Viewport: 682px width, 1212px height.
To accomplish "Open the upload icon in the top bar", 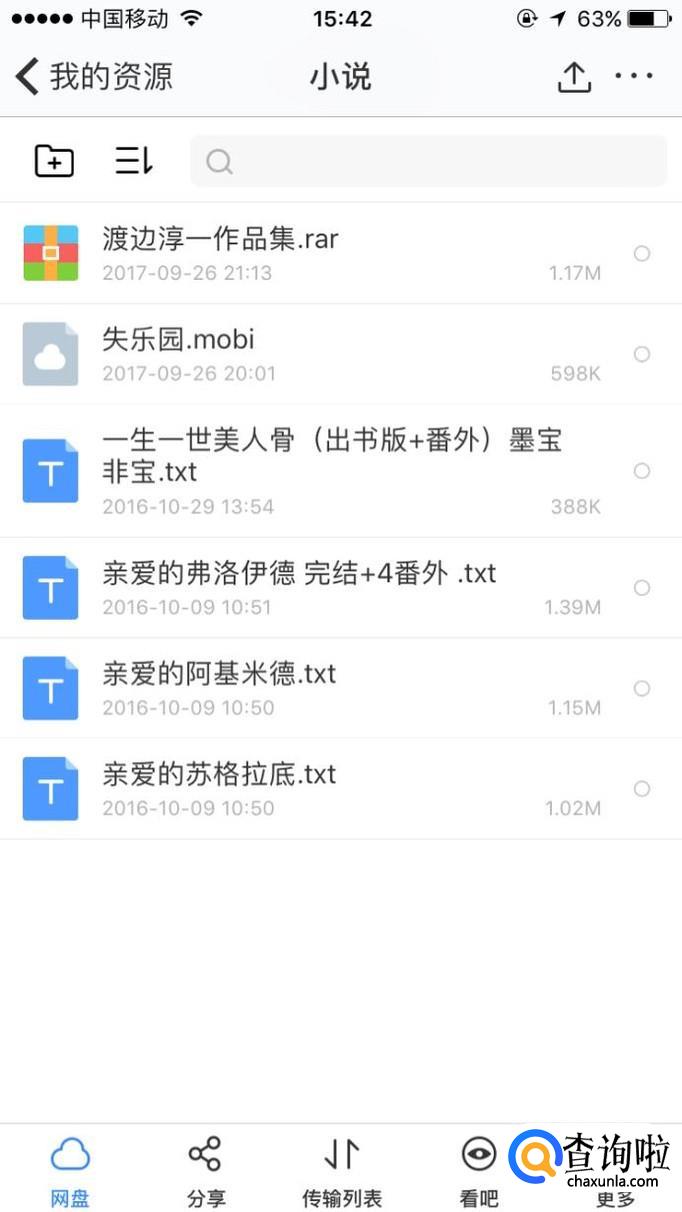I will 574,77.
